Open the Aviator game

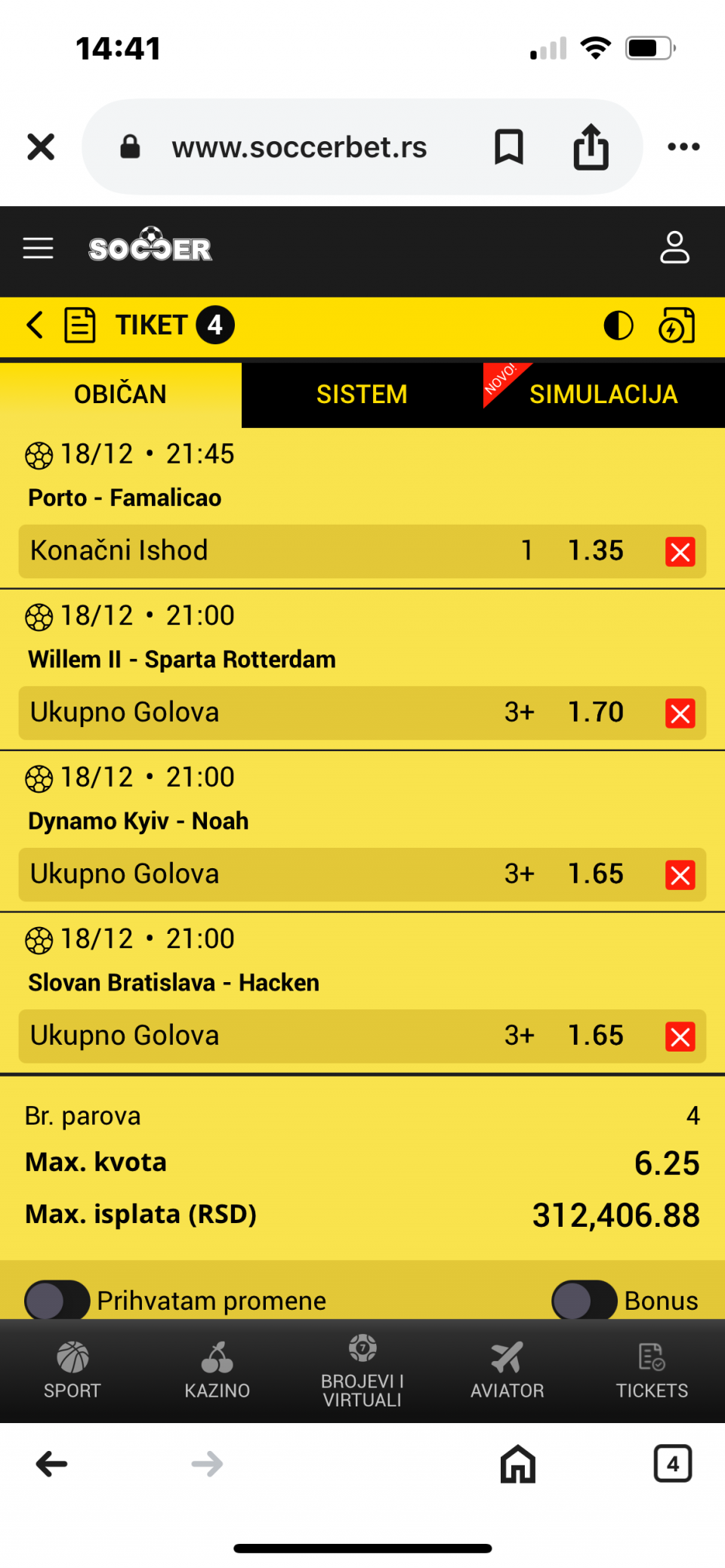click(x=507, y=1370)
